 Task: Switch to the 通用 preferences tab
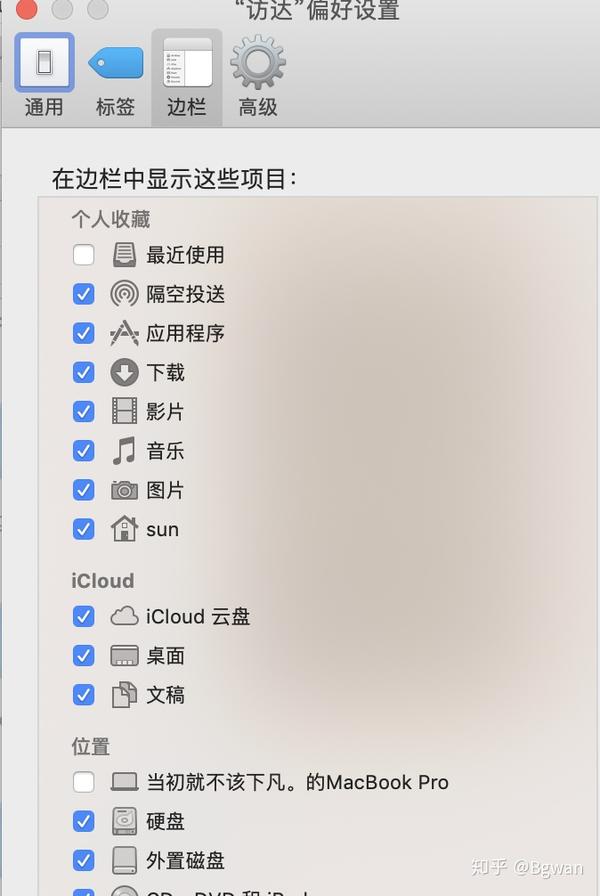(x=44, y=76)
